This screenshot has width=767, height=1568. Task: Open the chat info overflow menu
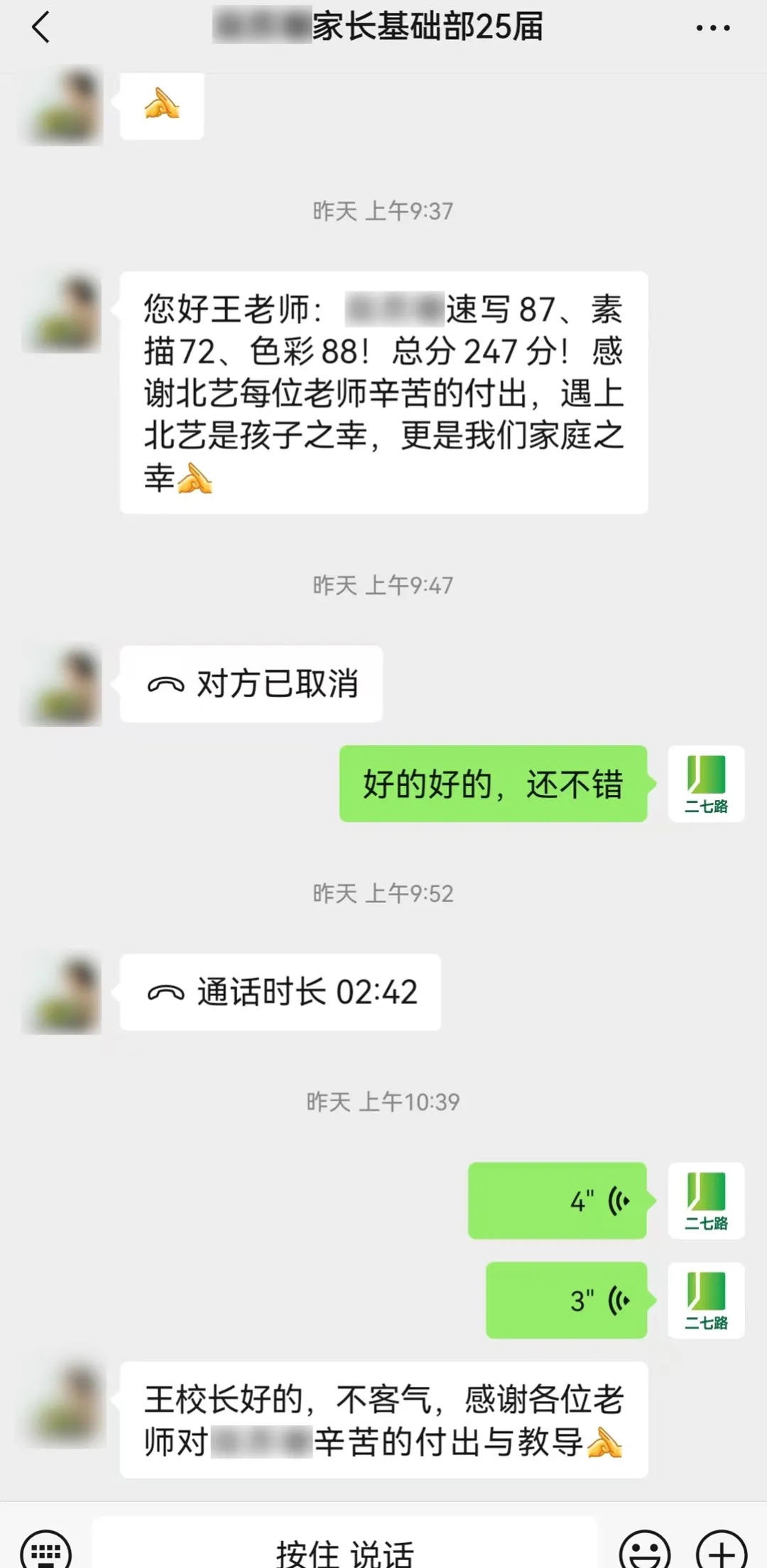pos(712,28)
